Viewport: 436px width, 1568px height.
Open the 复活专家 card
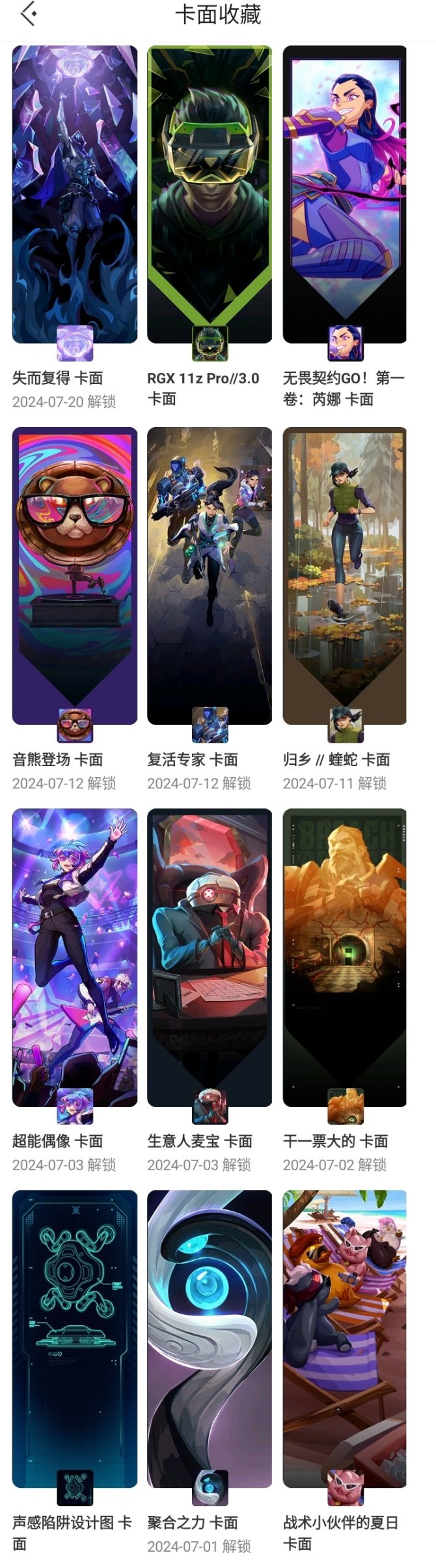[x=209, y=575]
